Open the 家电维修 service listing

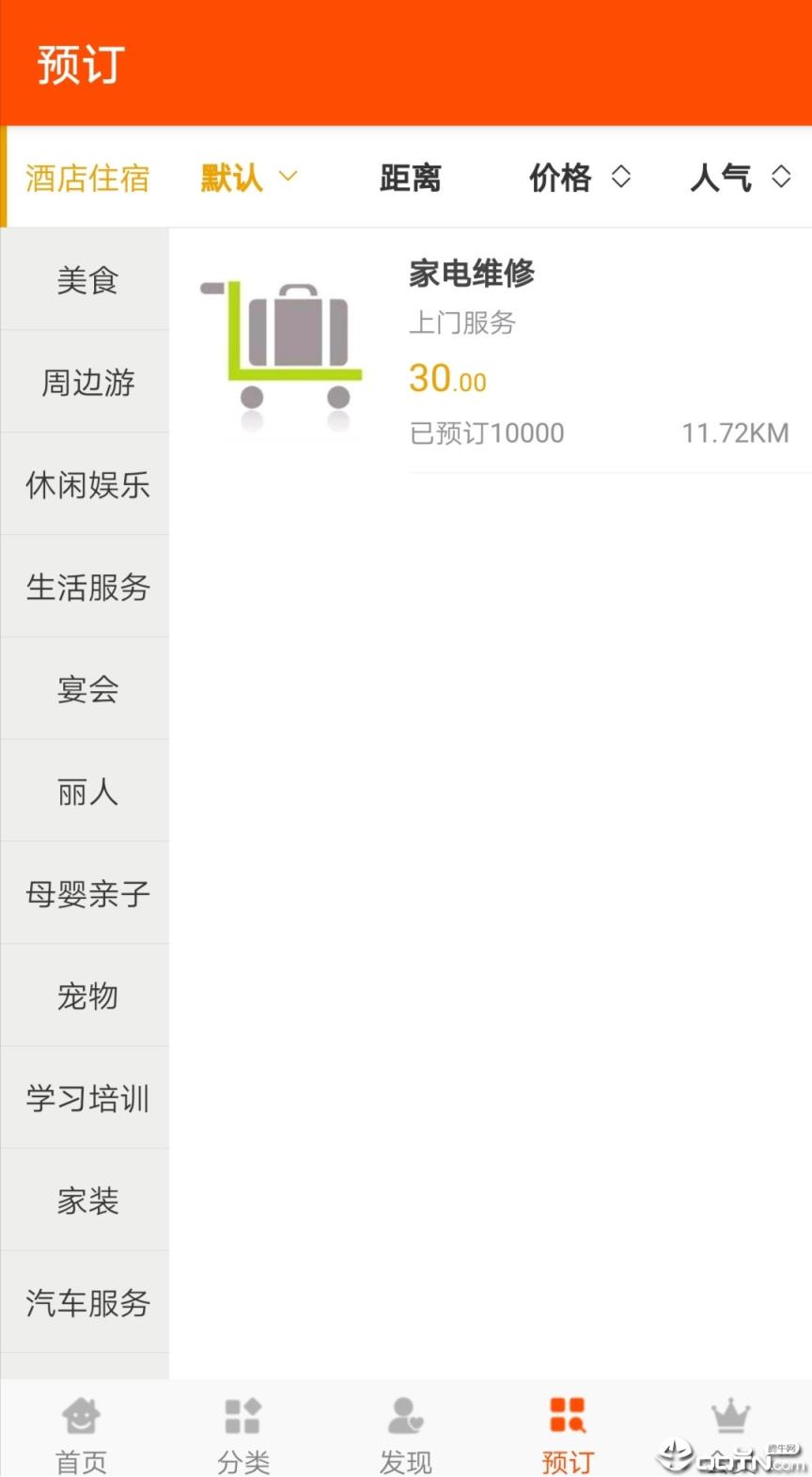(x=471, y=275)
